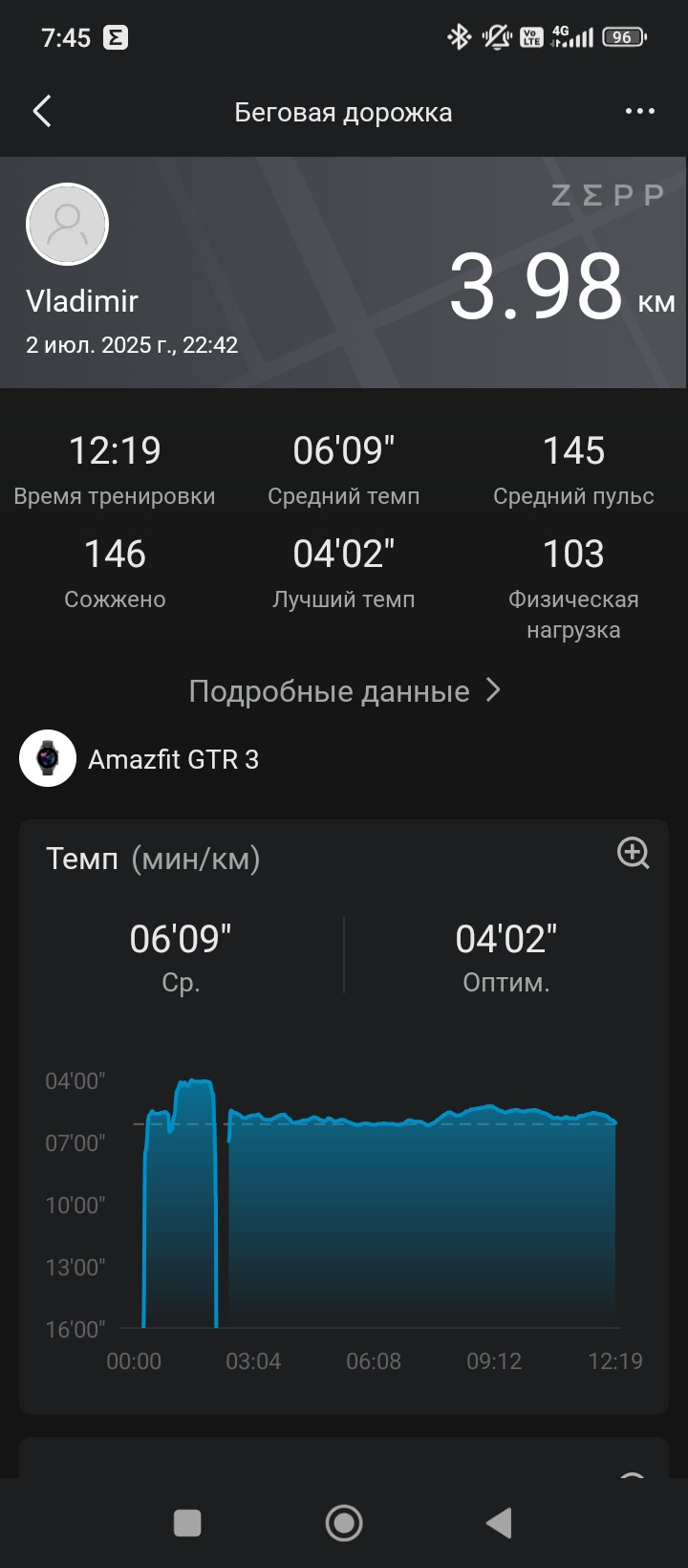Screen dimensions: 688x1568
Task: Go back from the treadmill workout
Action: [x=42, y=112]
